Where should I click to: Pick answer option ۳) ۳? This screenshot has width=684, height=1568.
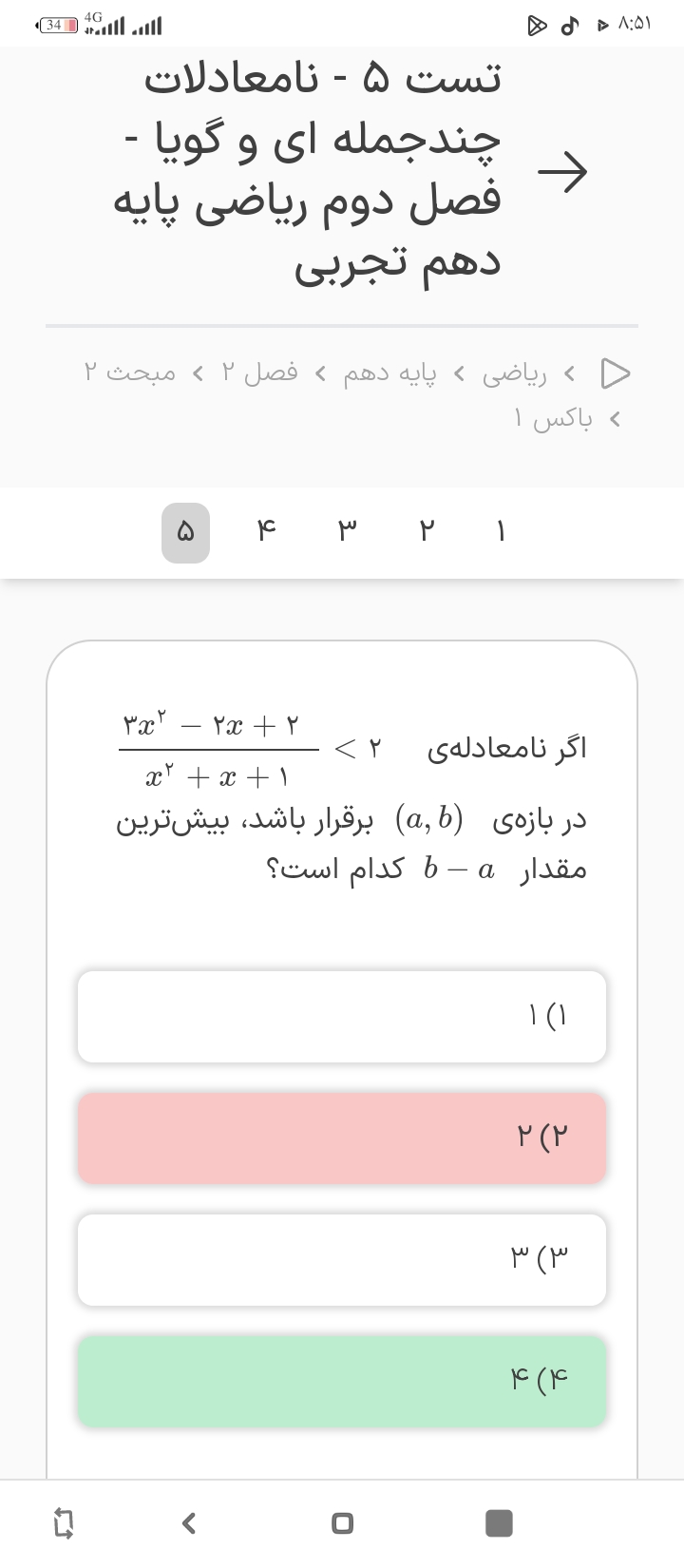[342, 1259]
